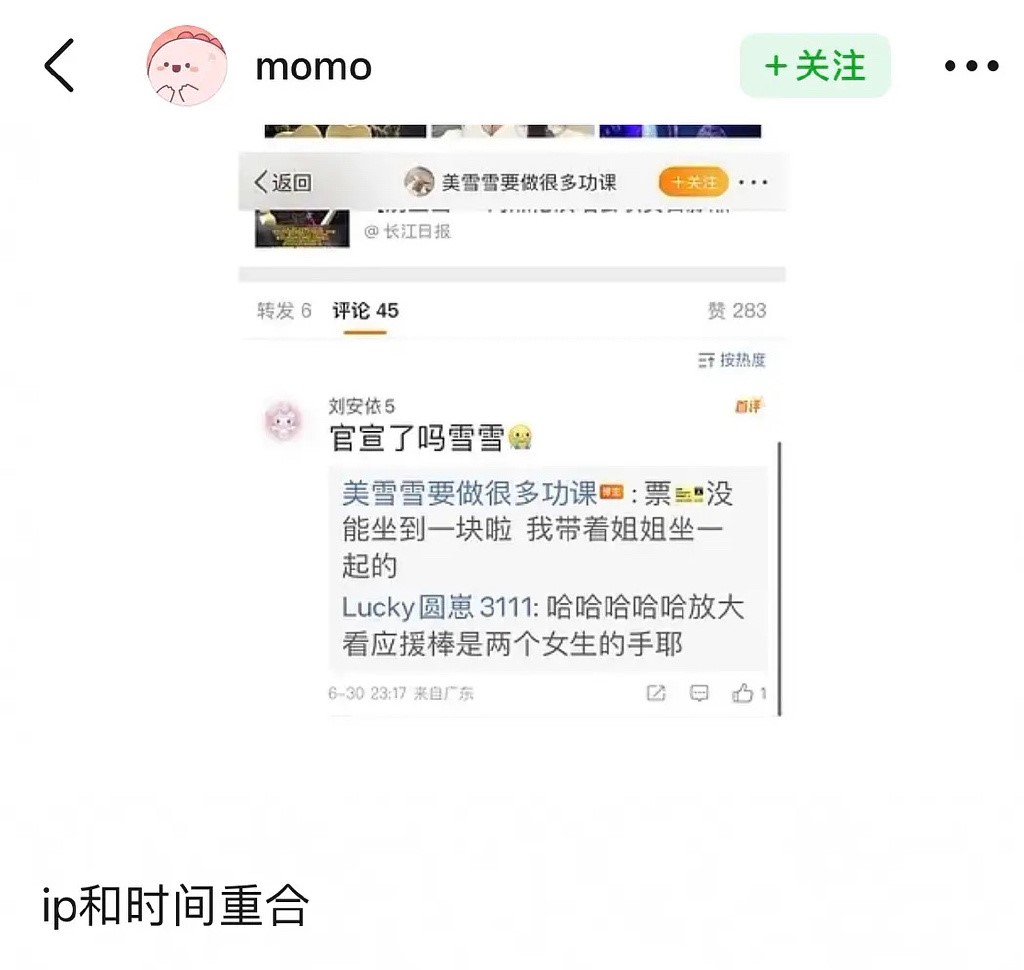
Task: Open momo's profile avatar
Action: pyautogui.click(x=187, y=66)
